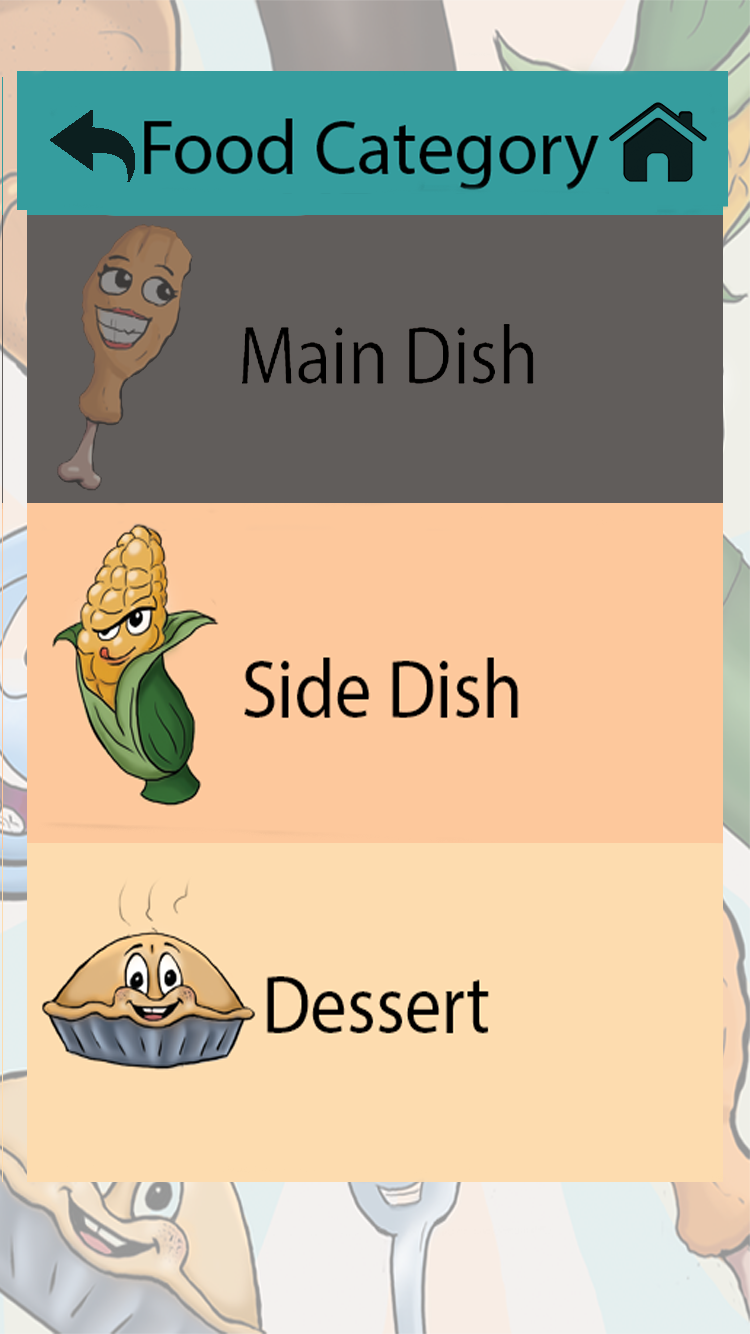This screenshot has height=1334, width=750.
Task: Select the Side Dish category
Action: pos(375,673)
